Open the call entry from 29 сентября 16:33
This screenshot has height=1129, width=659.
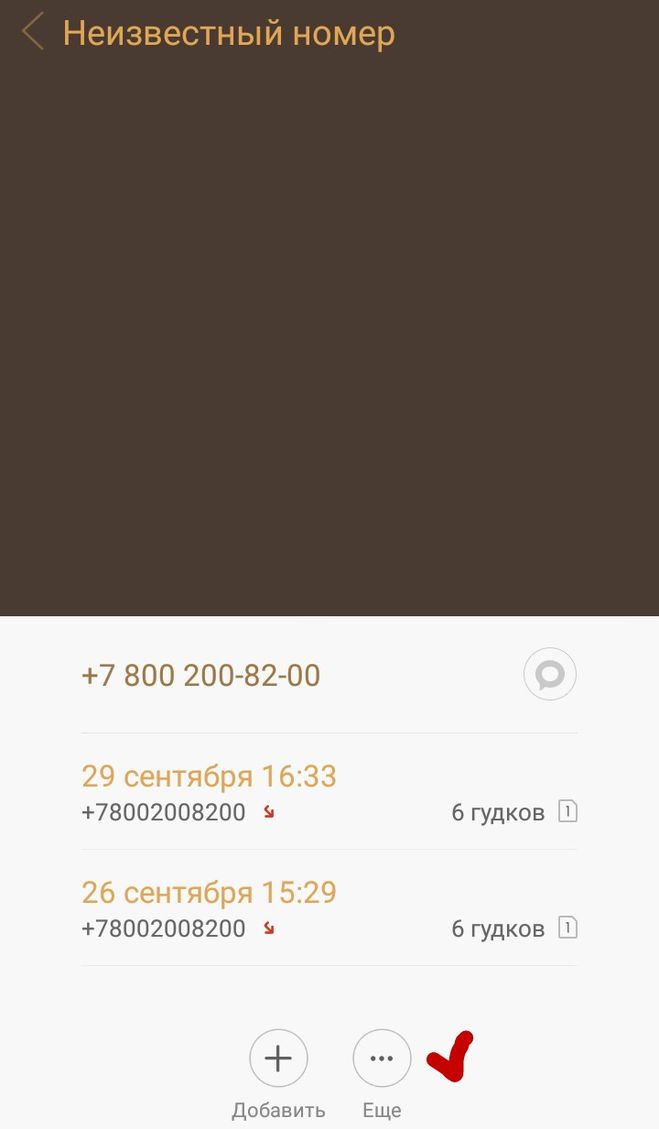[329, 793]
